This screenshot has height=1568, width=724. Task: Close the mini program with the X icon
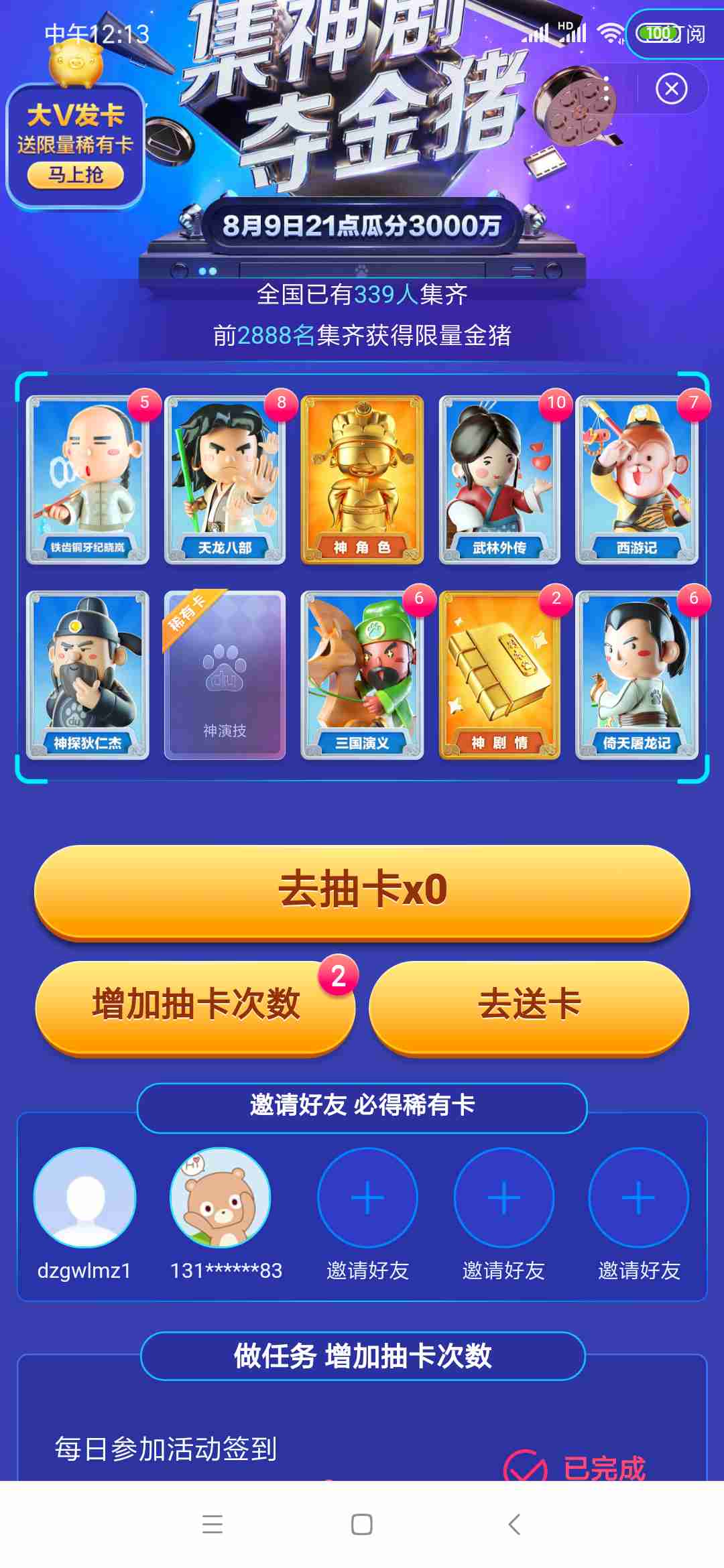671,88
